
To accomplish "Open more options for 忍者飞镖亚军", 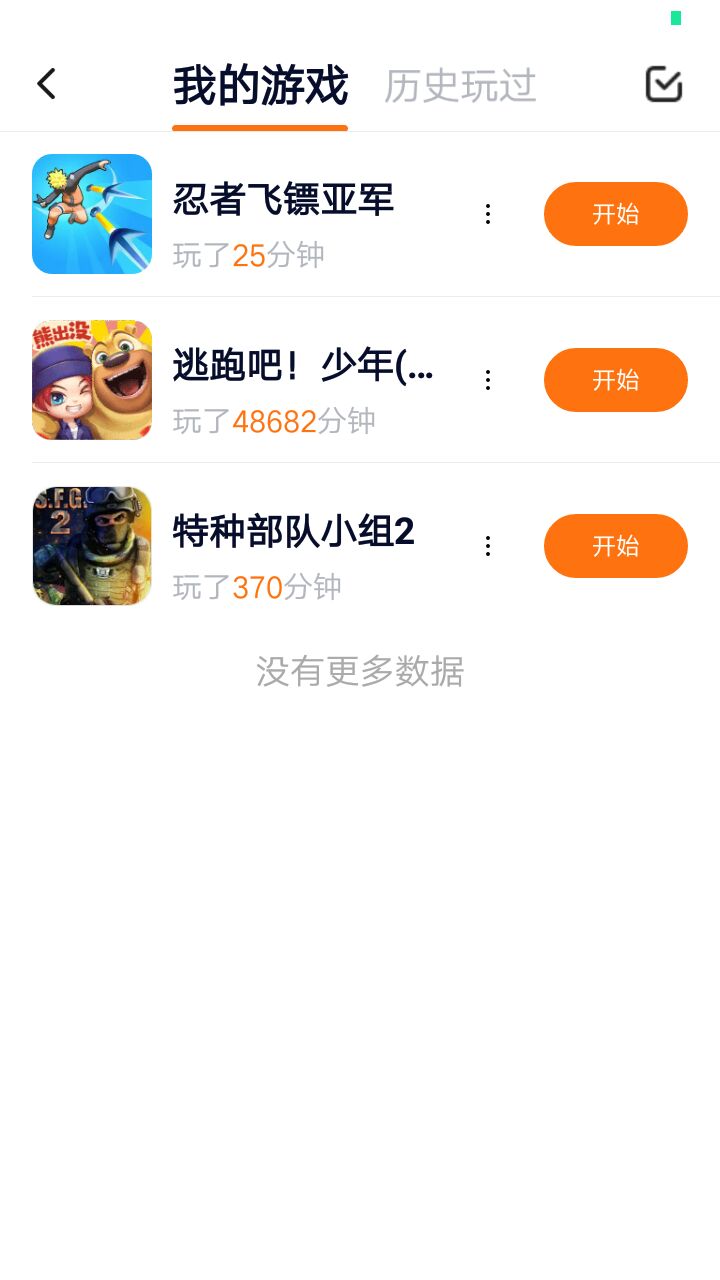I will point(488,214).
